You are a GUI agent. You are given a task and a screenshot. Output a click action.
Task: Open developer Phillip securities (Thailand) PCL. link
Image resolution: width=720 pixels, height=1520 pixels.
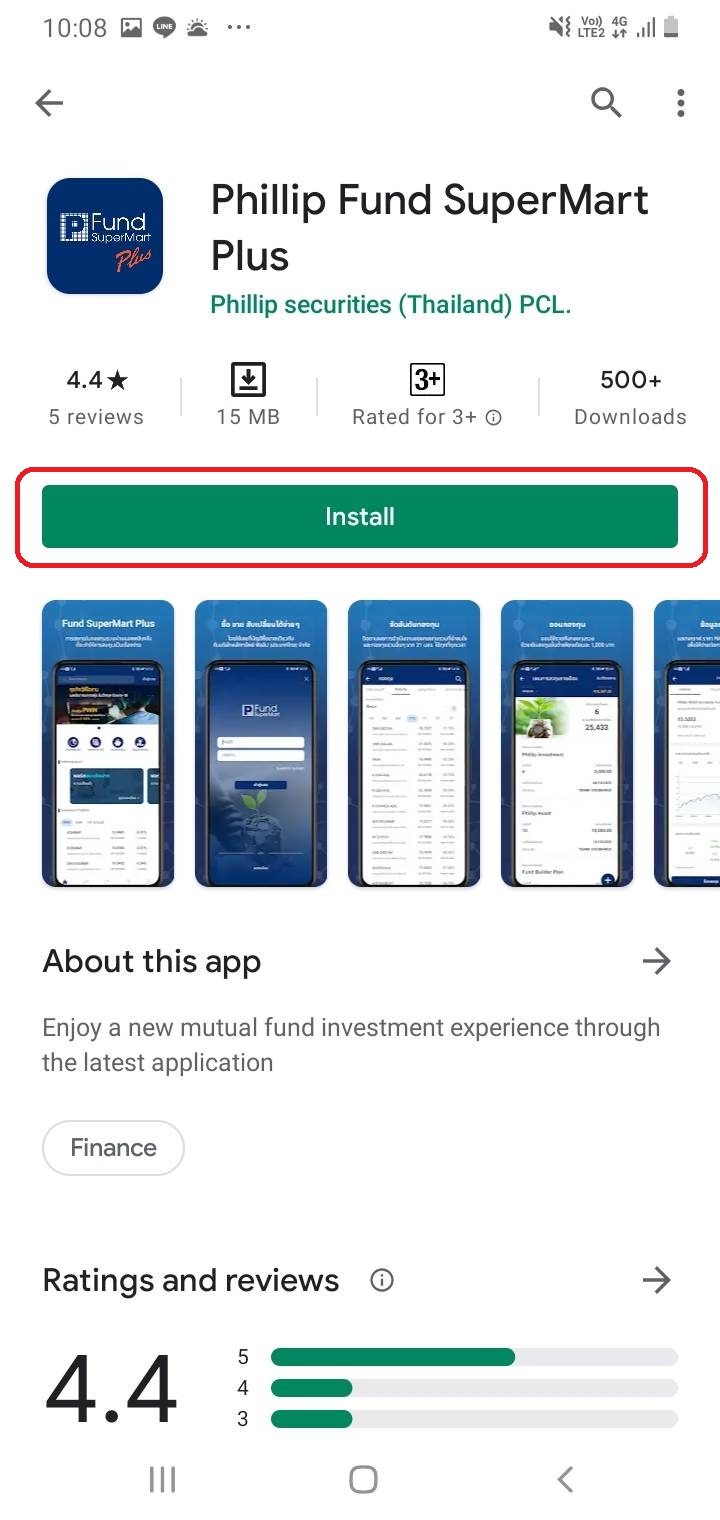point(391,305)
